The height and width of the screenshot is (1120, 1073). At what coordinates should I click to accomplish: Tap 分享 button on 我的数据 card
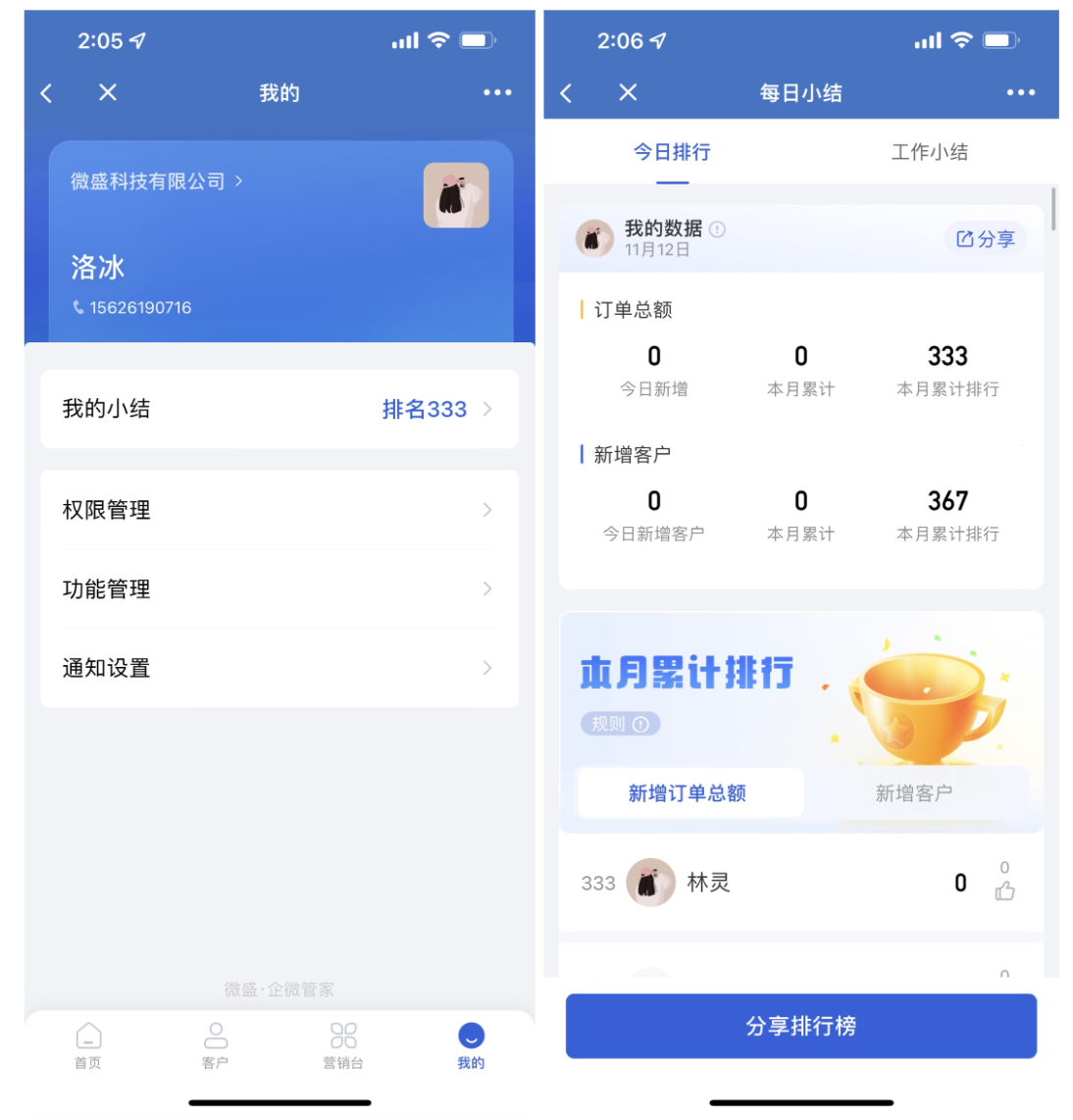pos(986,238)
